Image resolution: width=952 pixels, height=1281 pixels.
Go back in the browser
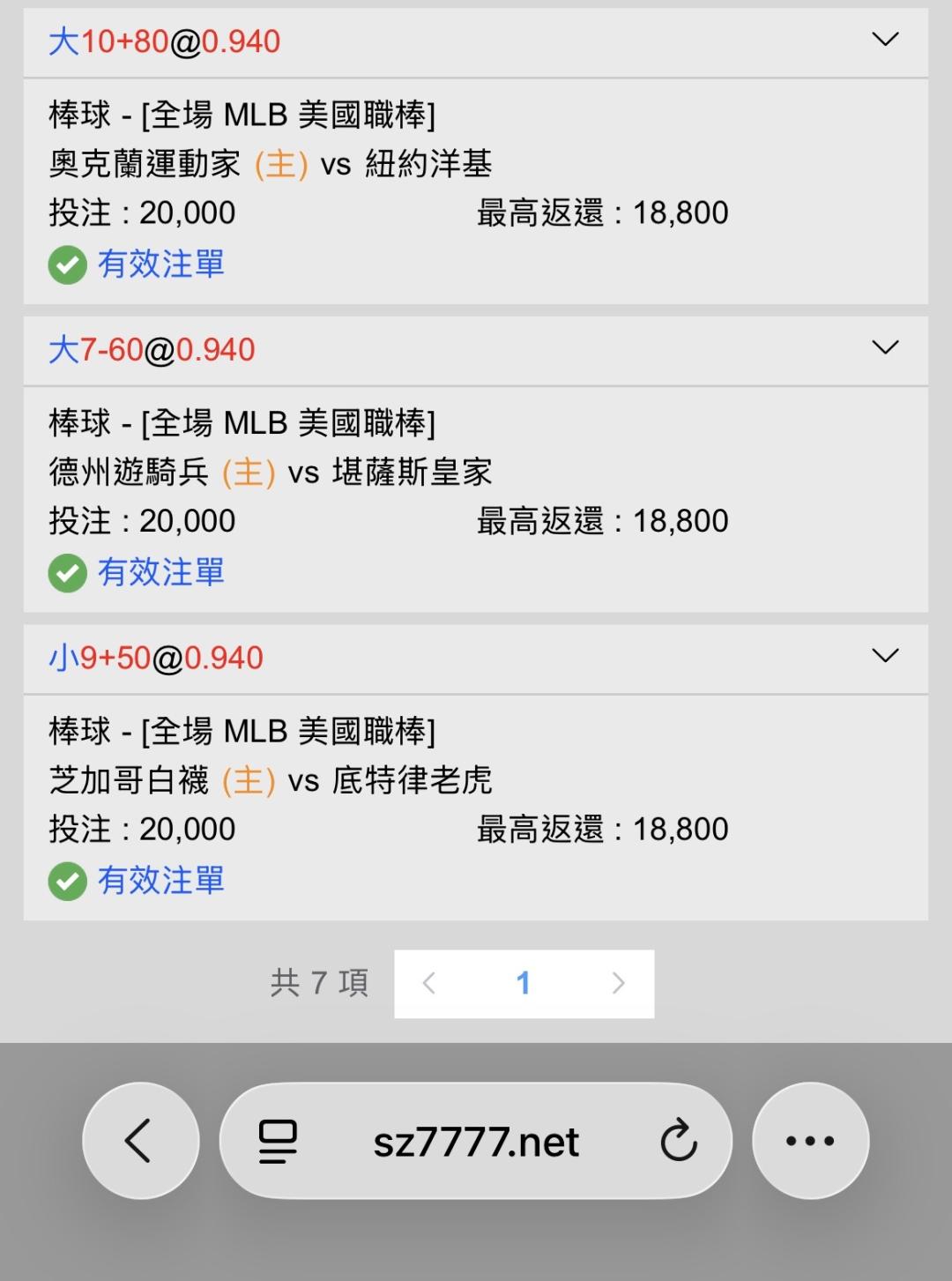point(141,1141)
